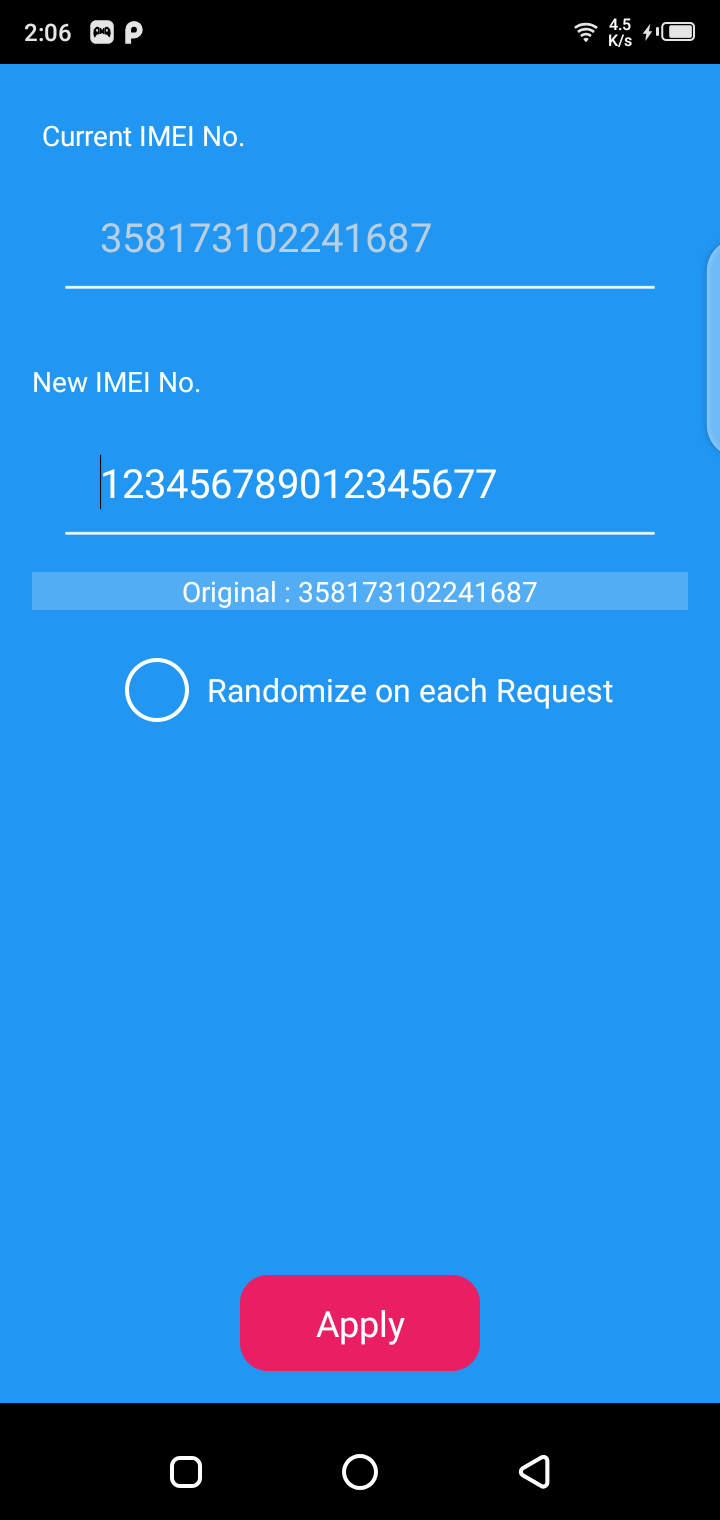
Task: Enable Randomize on each Request
Action: click(x=157, y=690)
